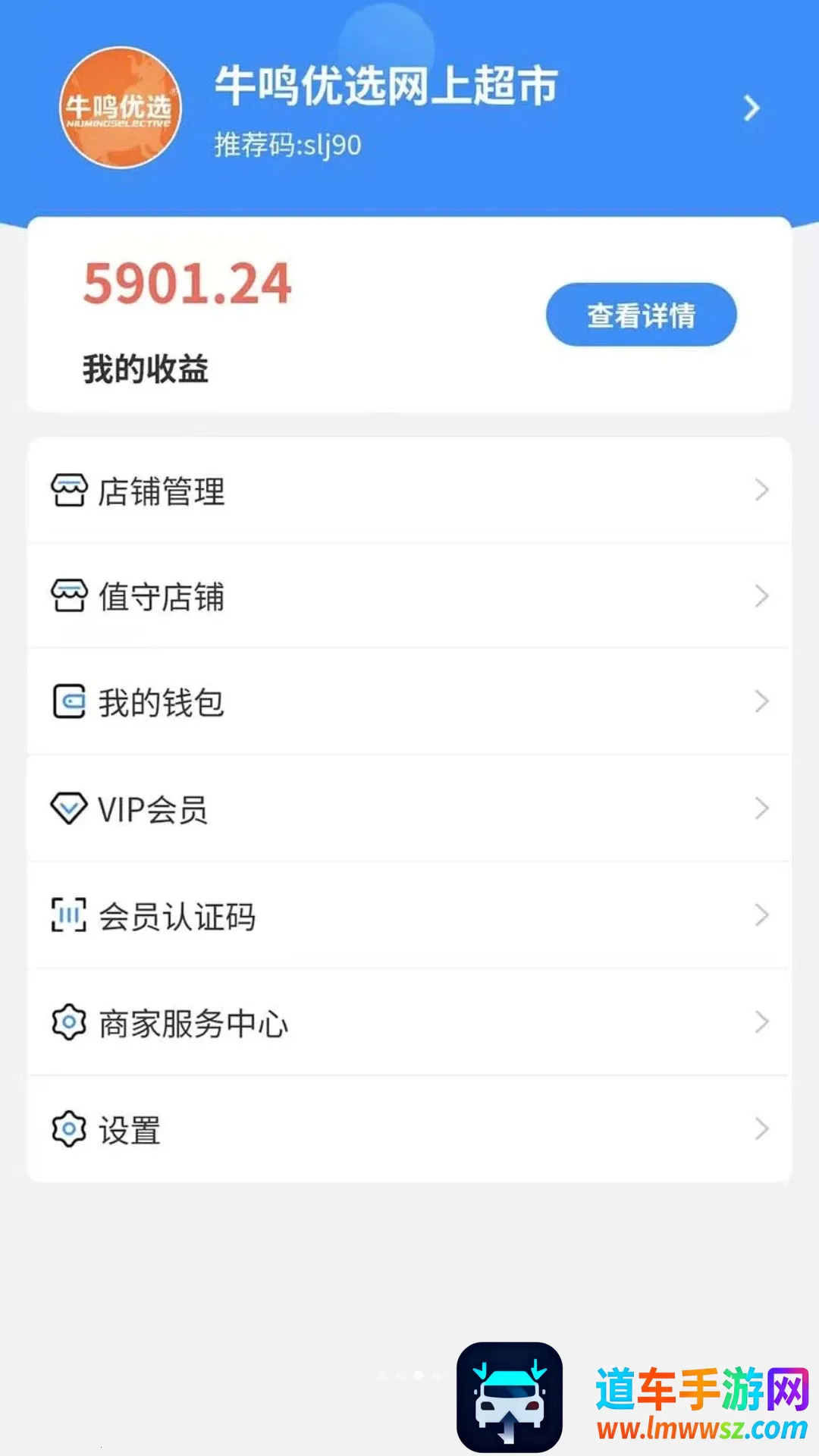Screen dimensions: 819x1456
Task: Tap the 牛鸣优选 avatar
Action: pyautogui.click(x=121, y=108)
